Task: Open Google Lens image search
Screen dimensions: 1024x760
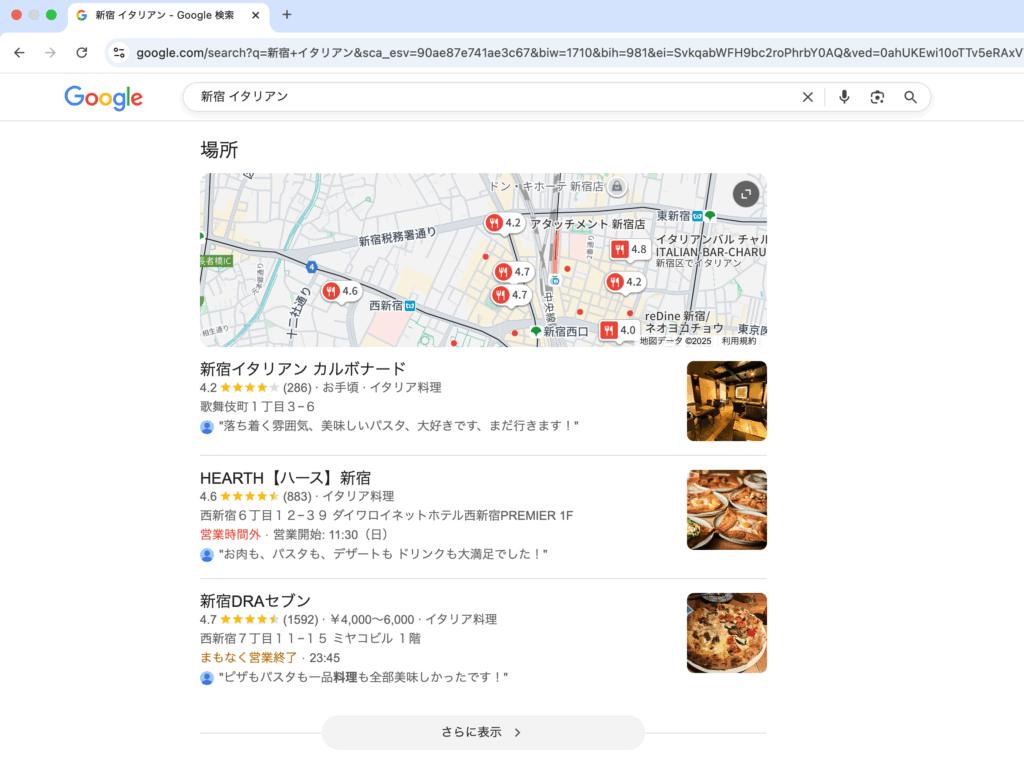Action: 877,97
